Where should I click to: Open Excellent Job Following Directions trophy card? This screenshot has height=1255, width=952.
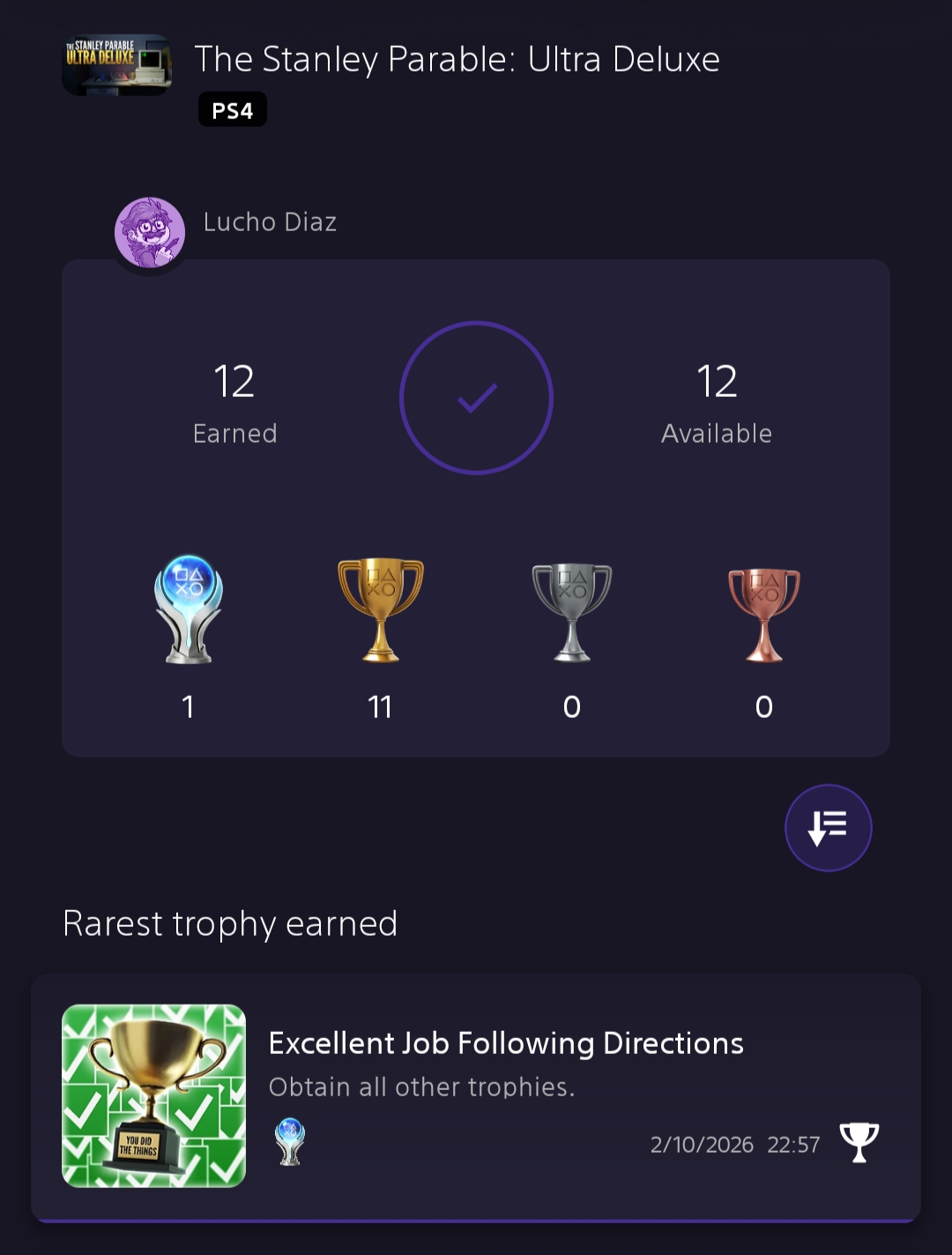tap(476, 1096)
